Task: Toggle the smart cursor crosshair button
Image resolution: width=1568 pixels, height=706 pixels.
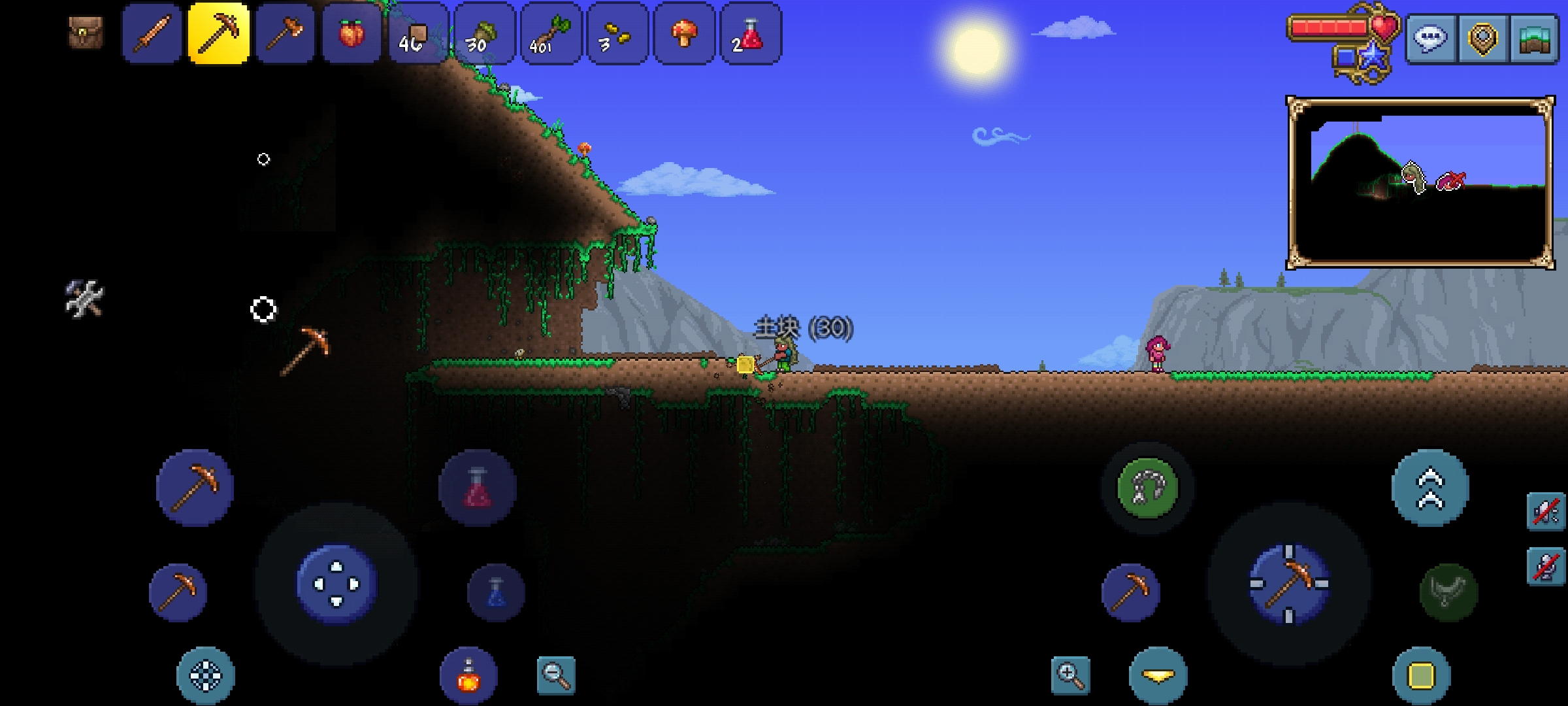Action: pyautogui.click(x=205, y=675)
